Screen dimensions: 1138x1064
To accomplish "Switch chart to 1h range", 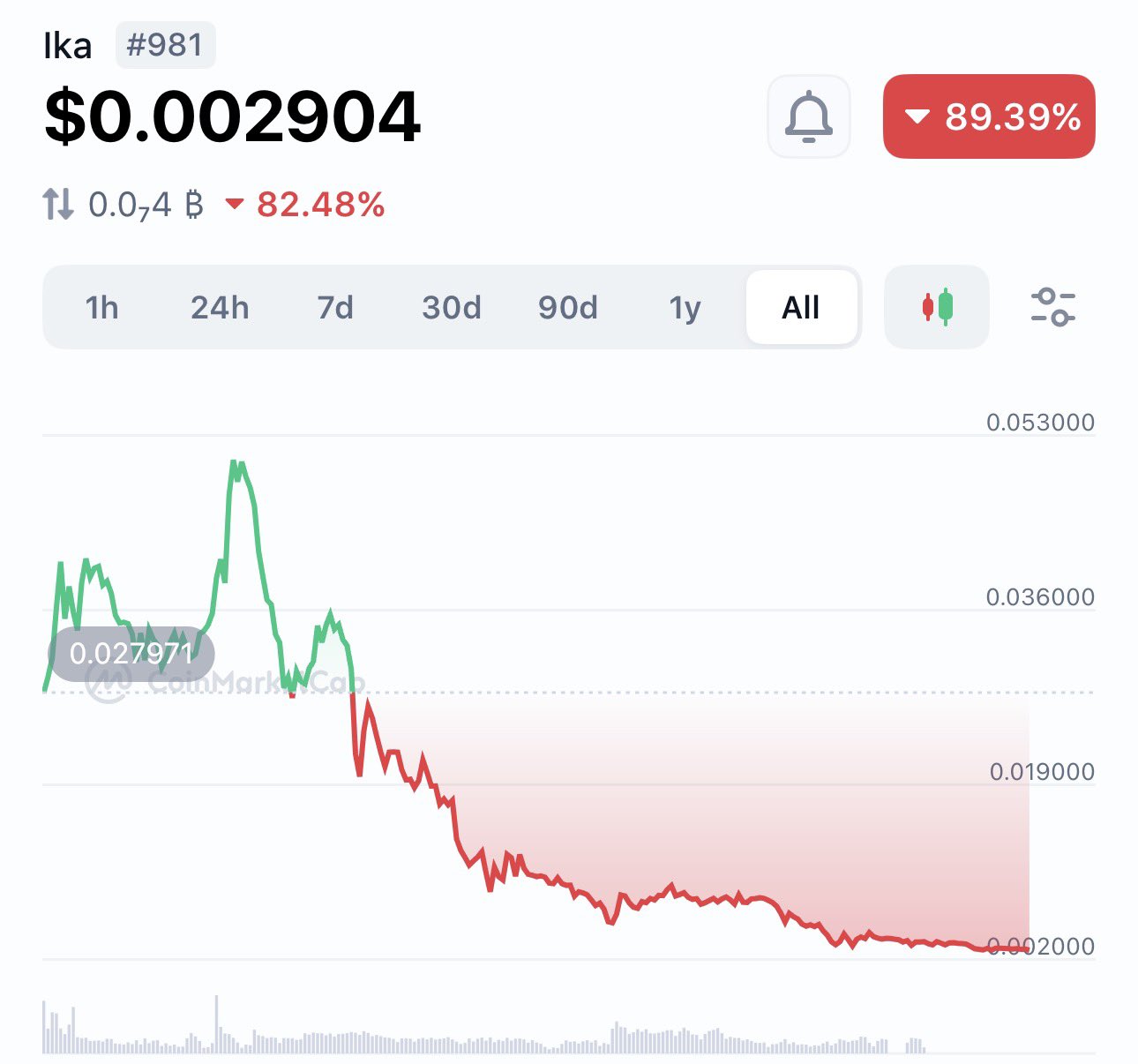I will 101,307.
